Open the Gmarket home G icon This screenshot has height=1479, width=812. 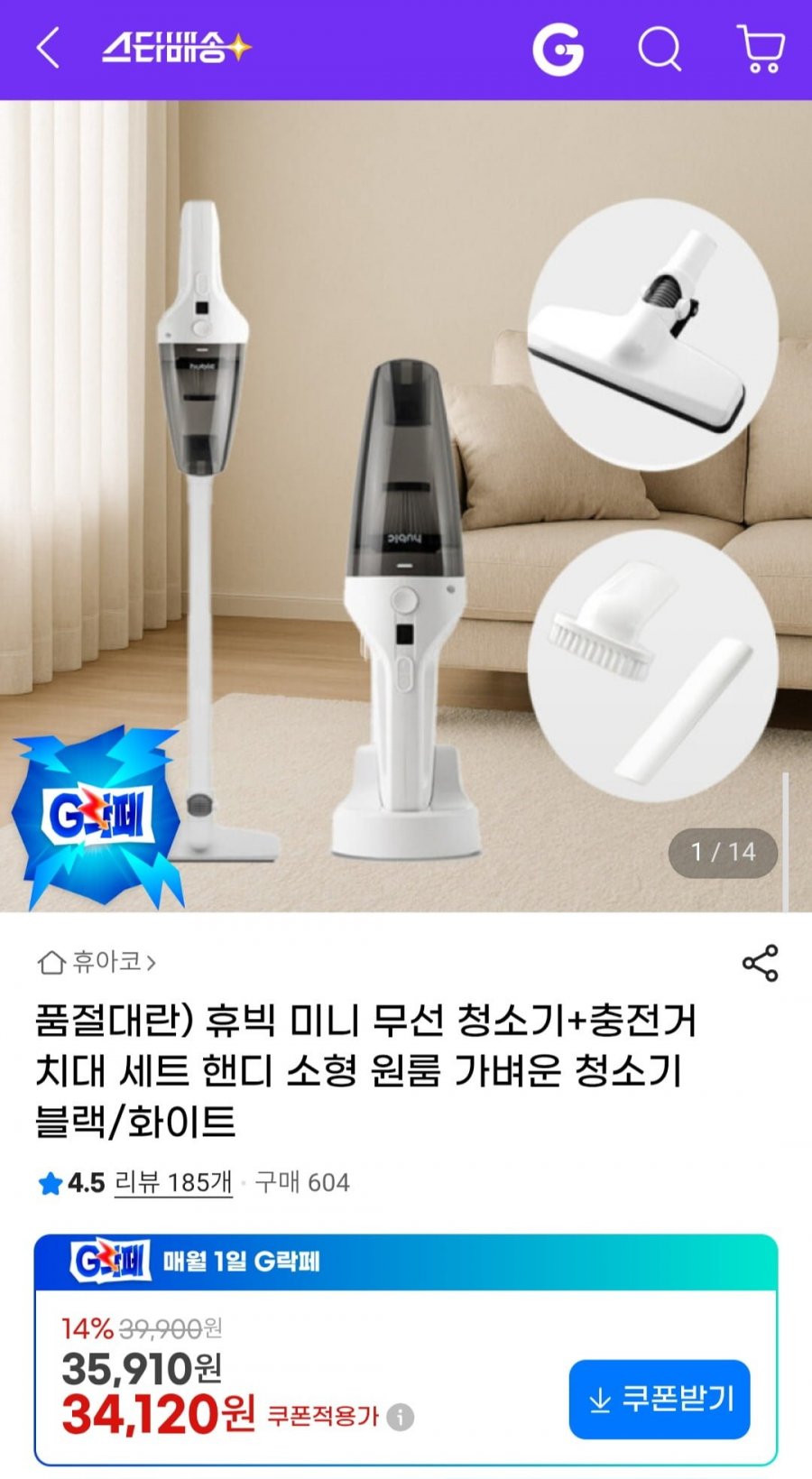pos(558,49)
